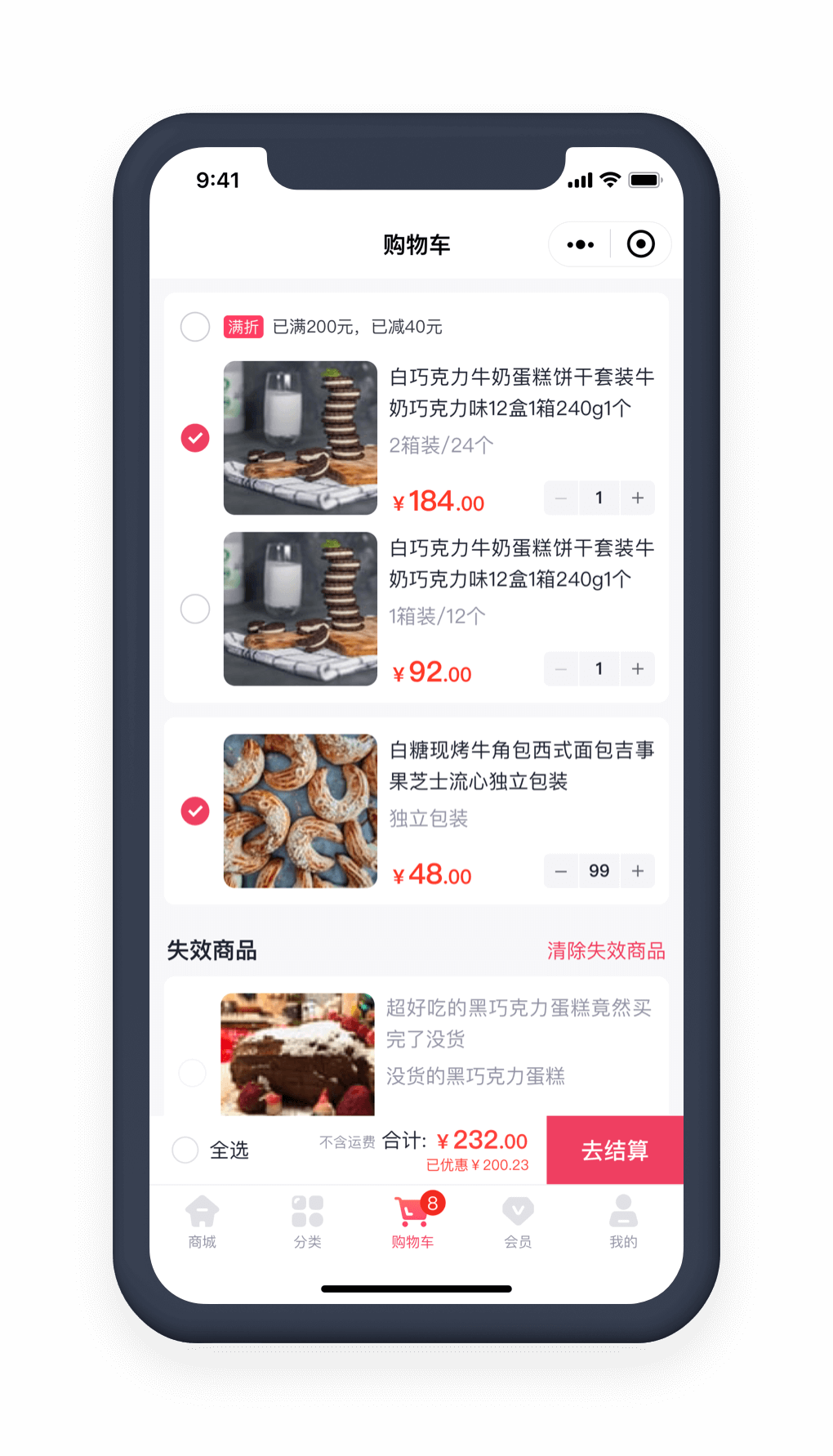The image size is (833, 1456).
Task: Switch to the 商城 tab
Action: pos(203,1222)
